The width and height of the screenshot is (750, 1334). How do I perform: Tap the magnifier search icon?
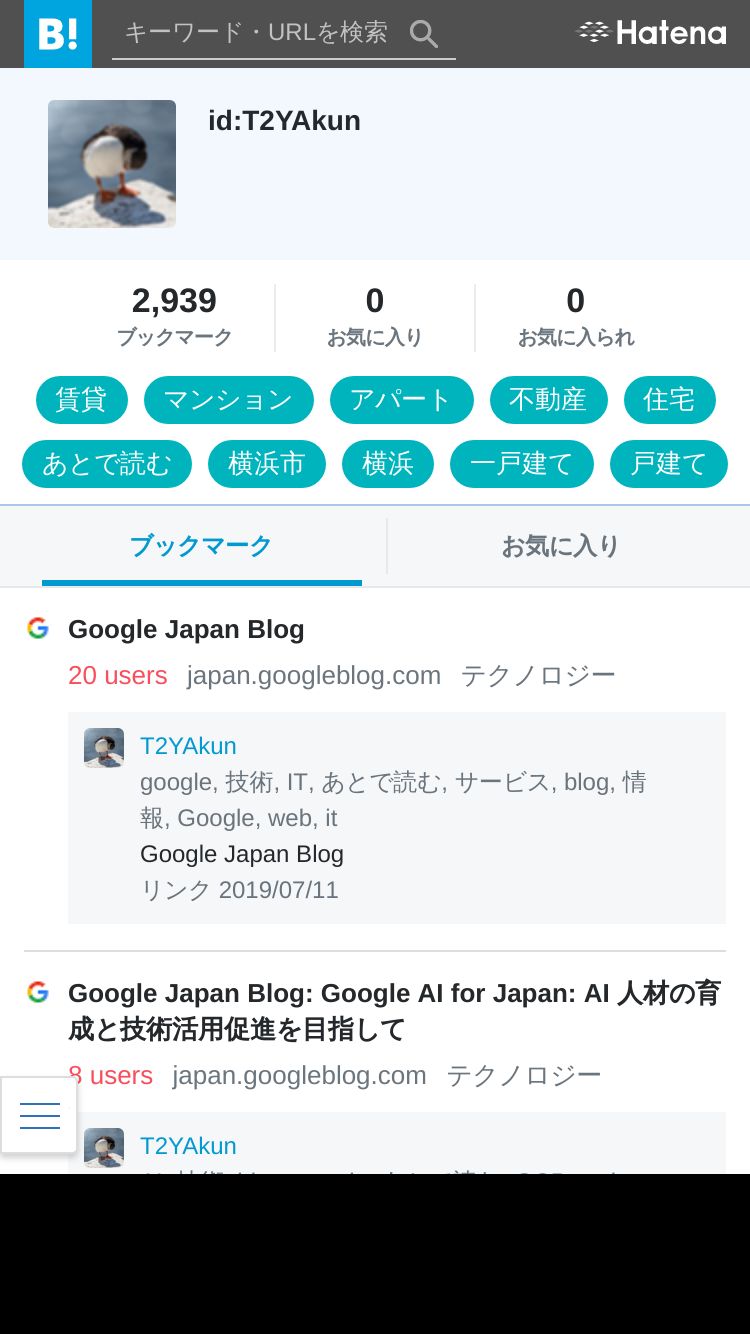click(x=424, y=34)
